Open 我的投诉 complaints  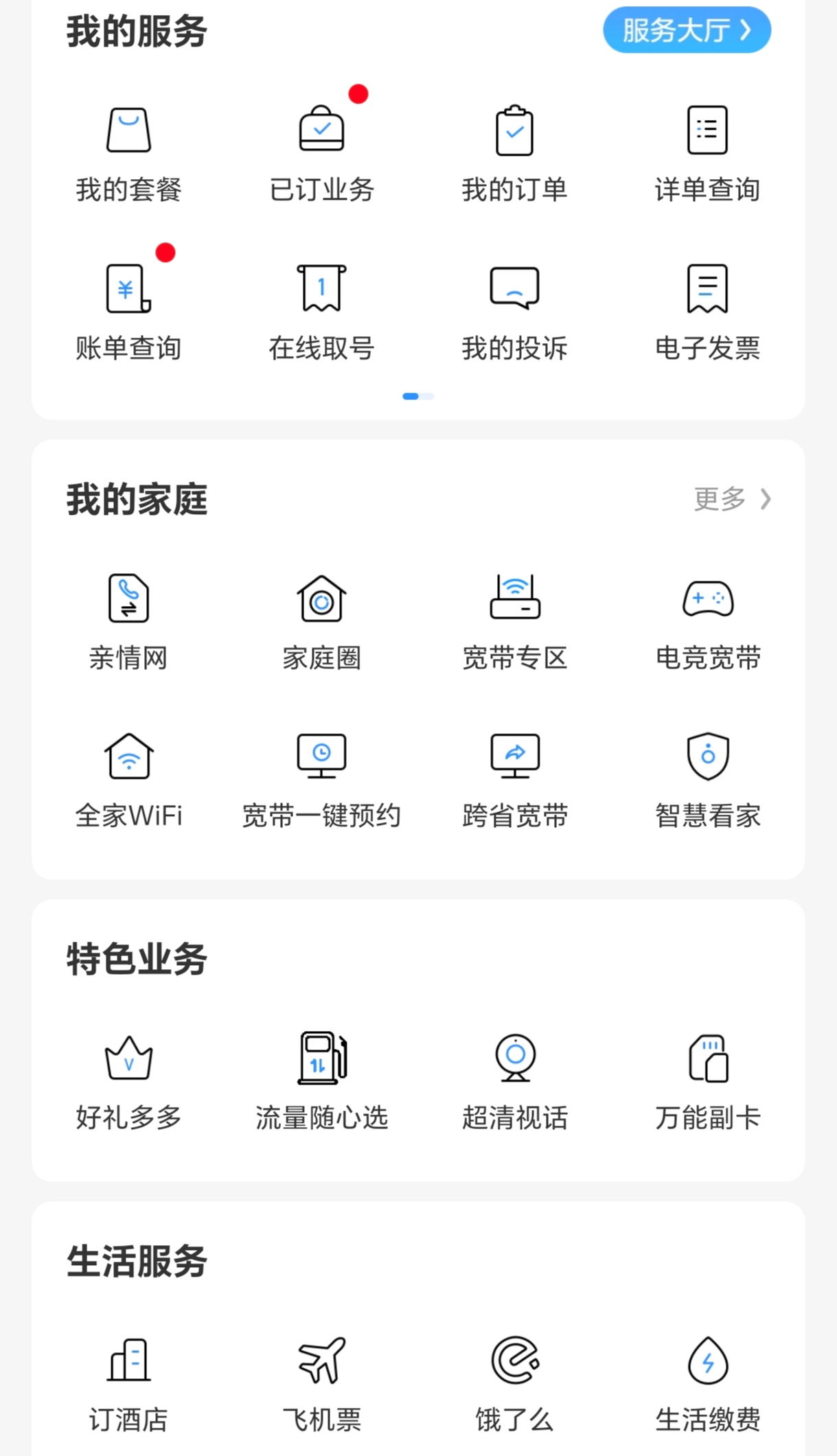coord(514,310)
